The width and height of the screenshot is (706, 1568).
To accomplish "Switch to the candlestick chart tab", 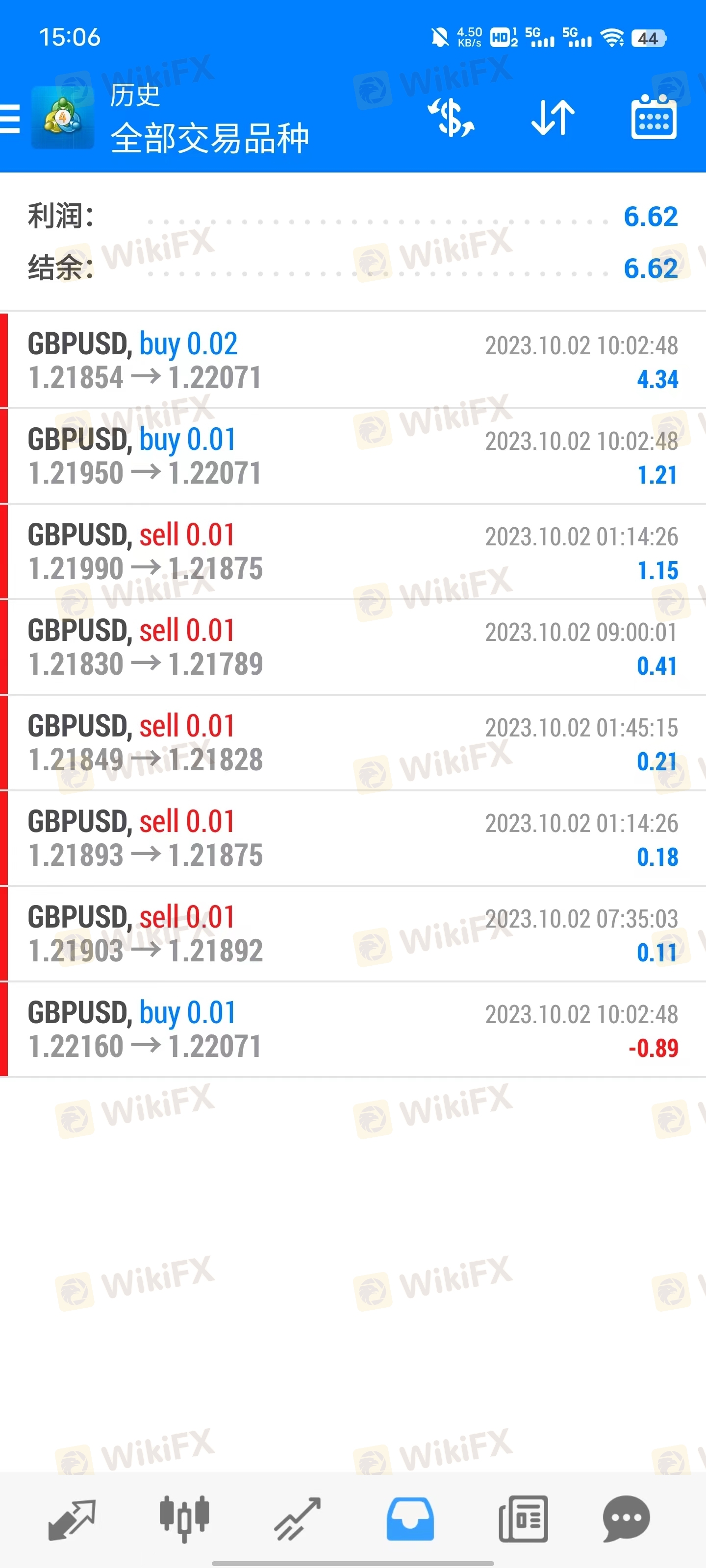I will 184,1519.
